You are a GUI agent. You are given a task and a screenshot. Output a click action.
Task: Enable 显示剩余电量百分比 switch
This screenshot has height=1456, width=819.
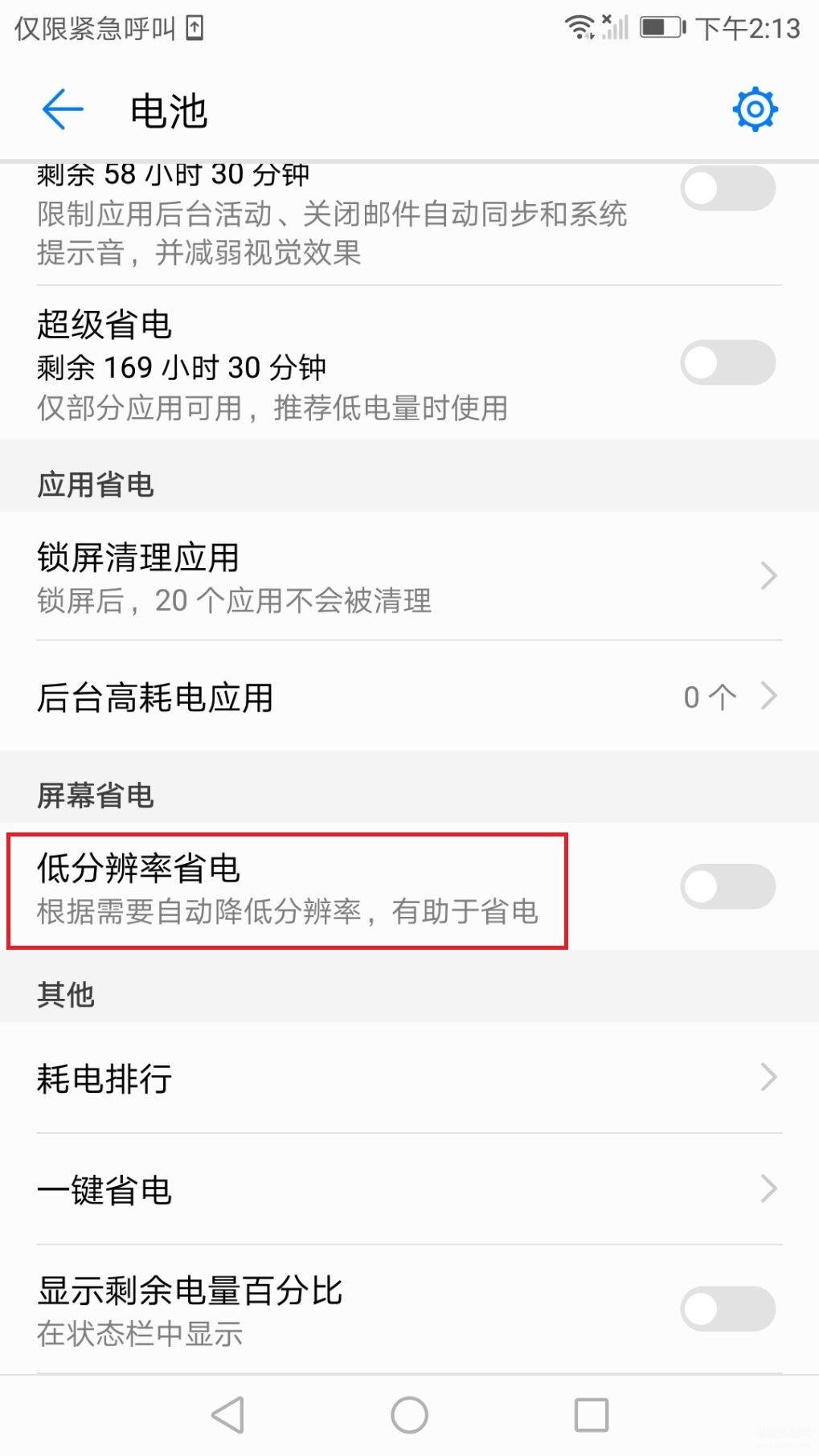click(x=727, y=1309)
